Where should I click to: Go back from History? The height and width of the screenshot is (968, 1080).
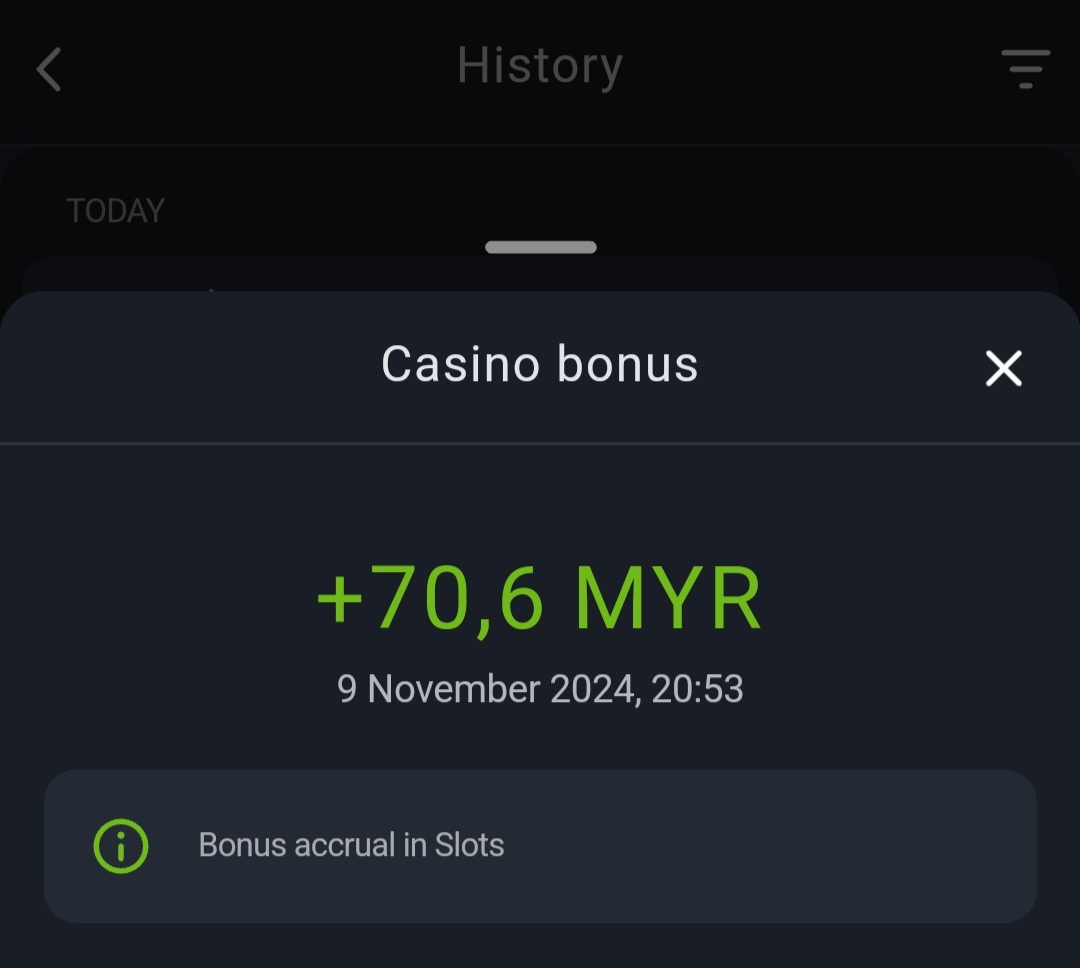tap(49, 70)
